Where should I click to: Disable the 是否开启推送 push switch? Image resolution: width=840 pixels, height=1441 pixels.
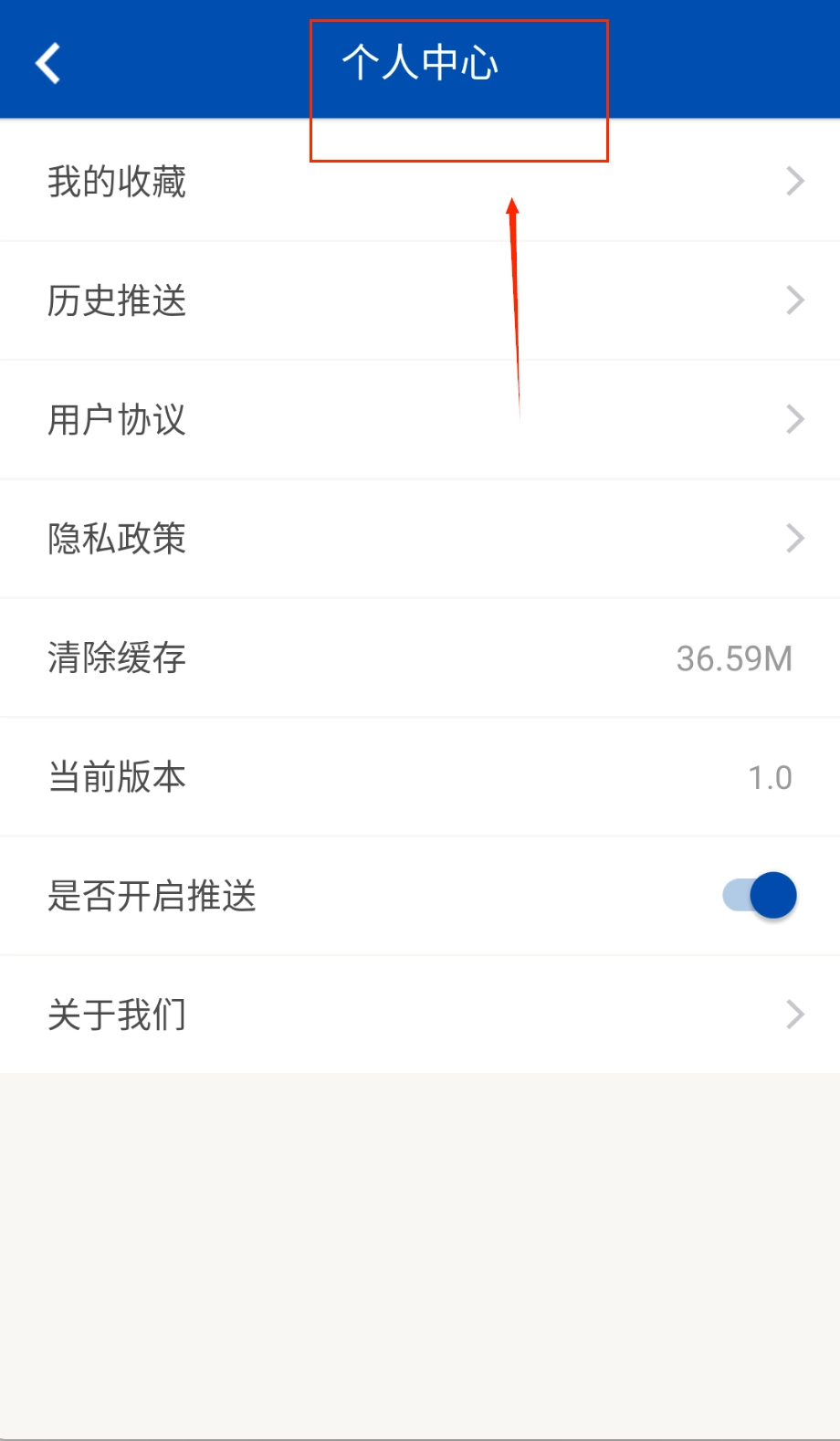coord(760,895)
